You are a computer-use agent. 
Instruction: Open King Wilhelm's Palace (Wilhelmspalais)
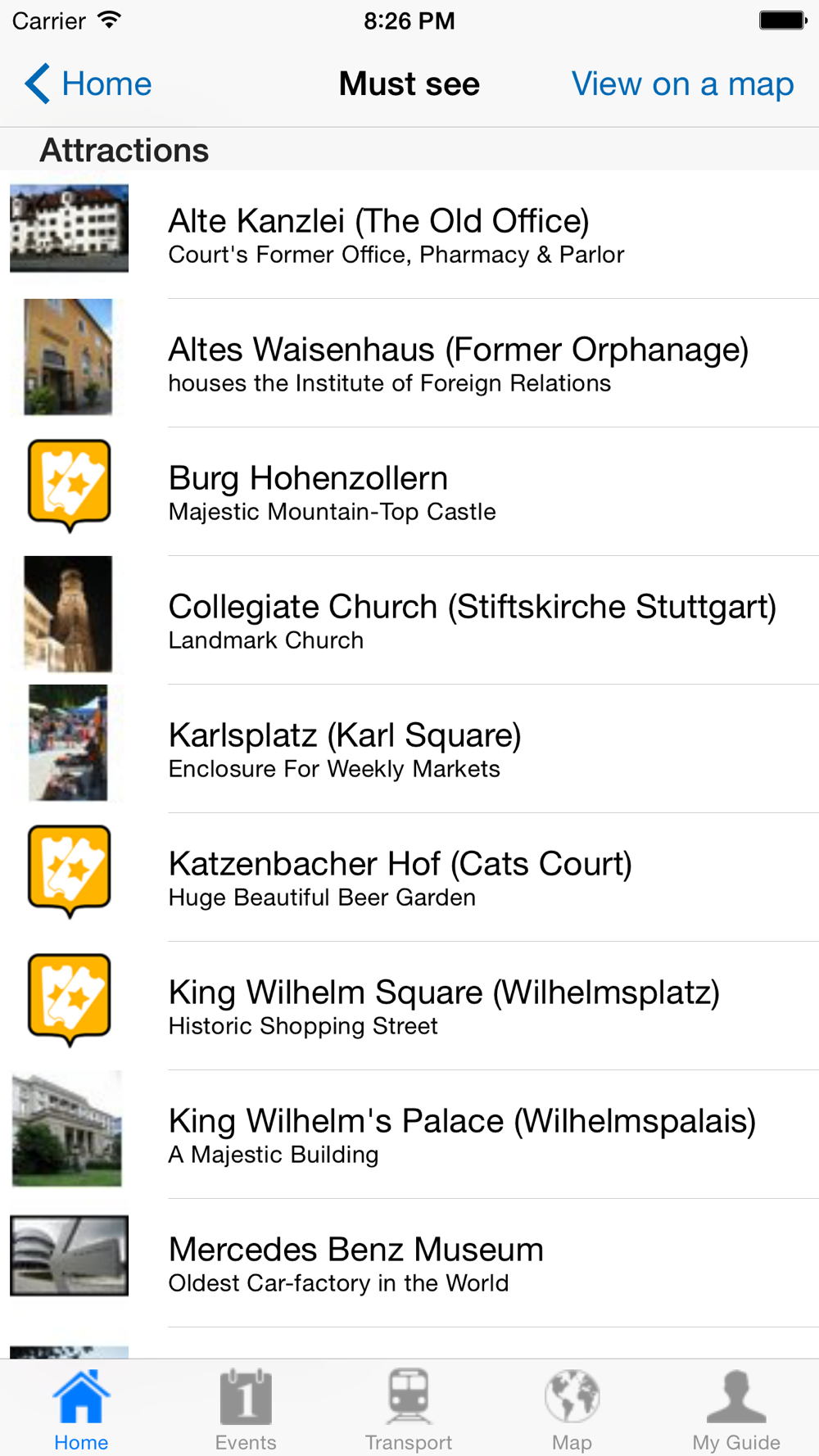click(x=409, y=1134)
